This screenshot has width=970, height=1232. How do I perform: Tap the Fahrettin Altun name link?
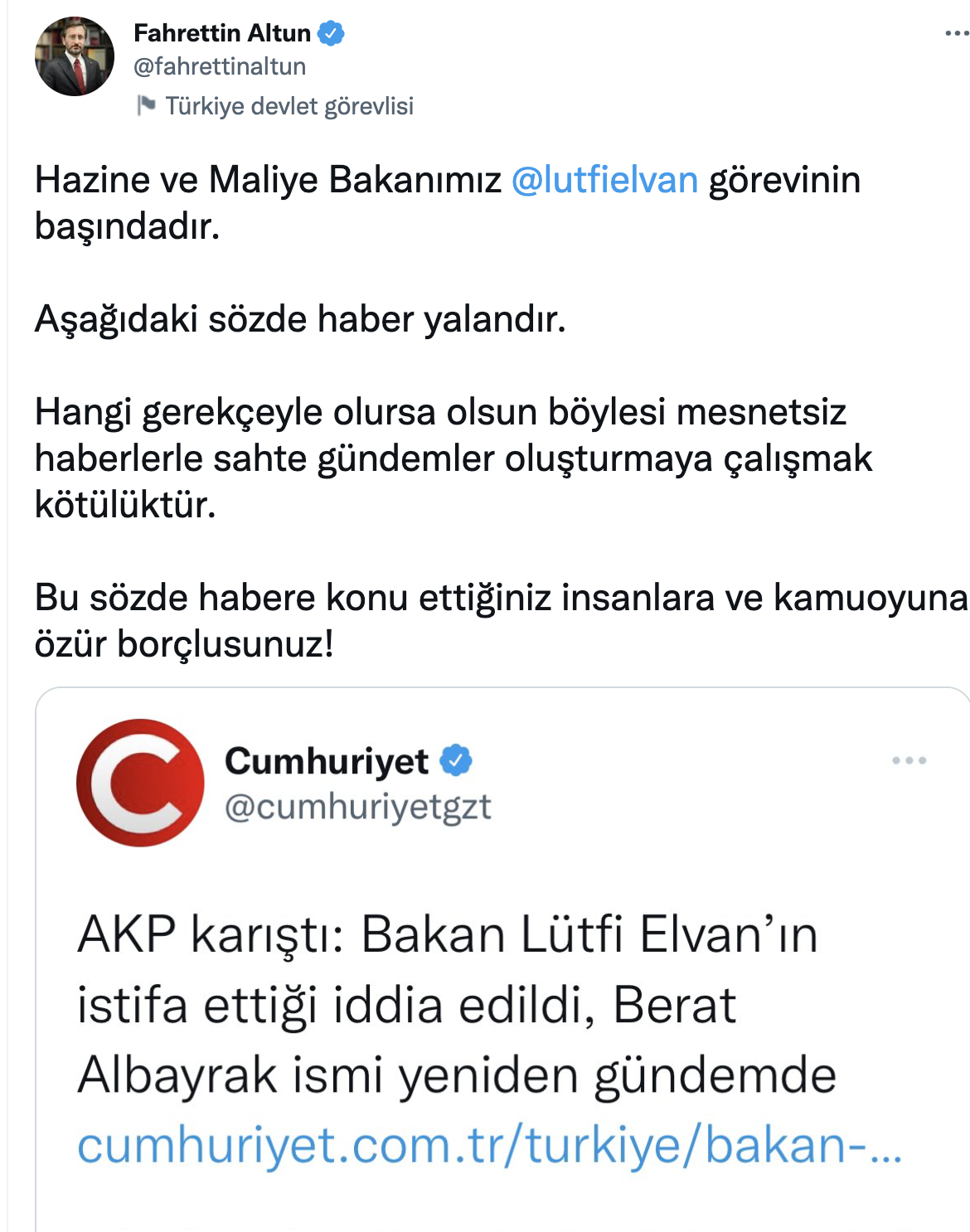coord(221,33)
